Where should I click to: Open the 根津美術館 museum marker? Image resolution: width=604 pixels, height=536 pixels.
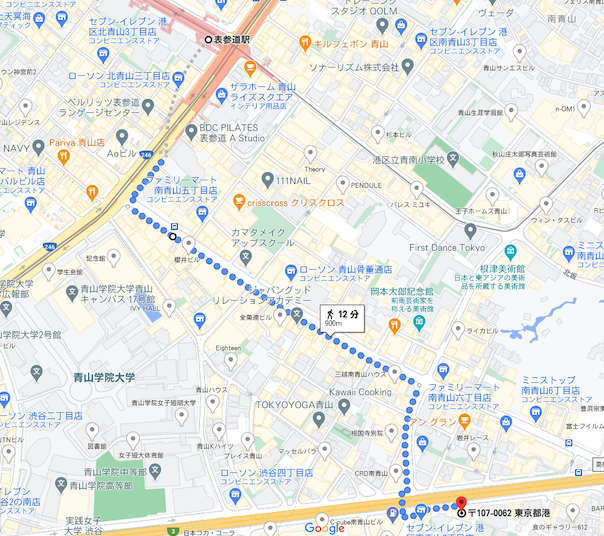(510, 251)
